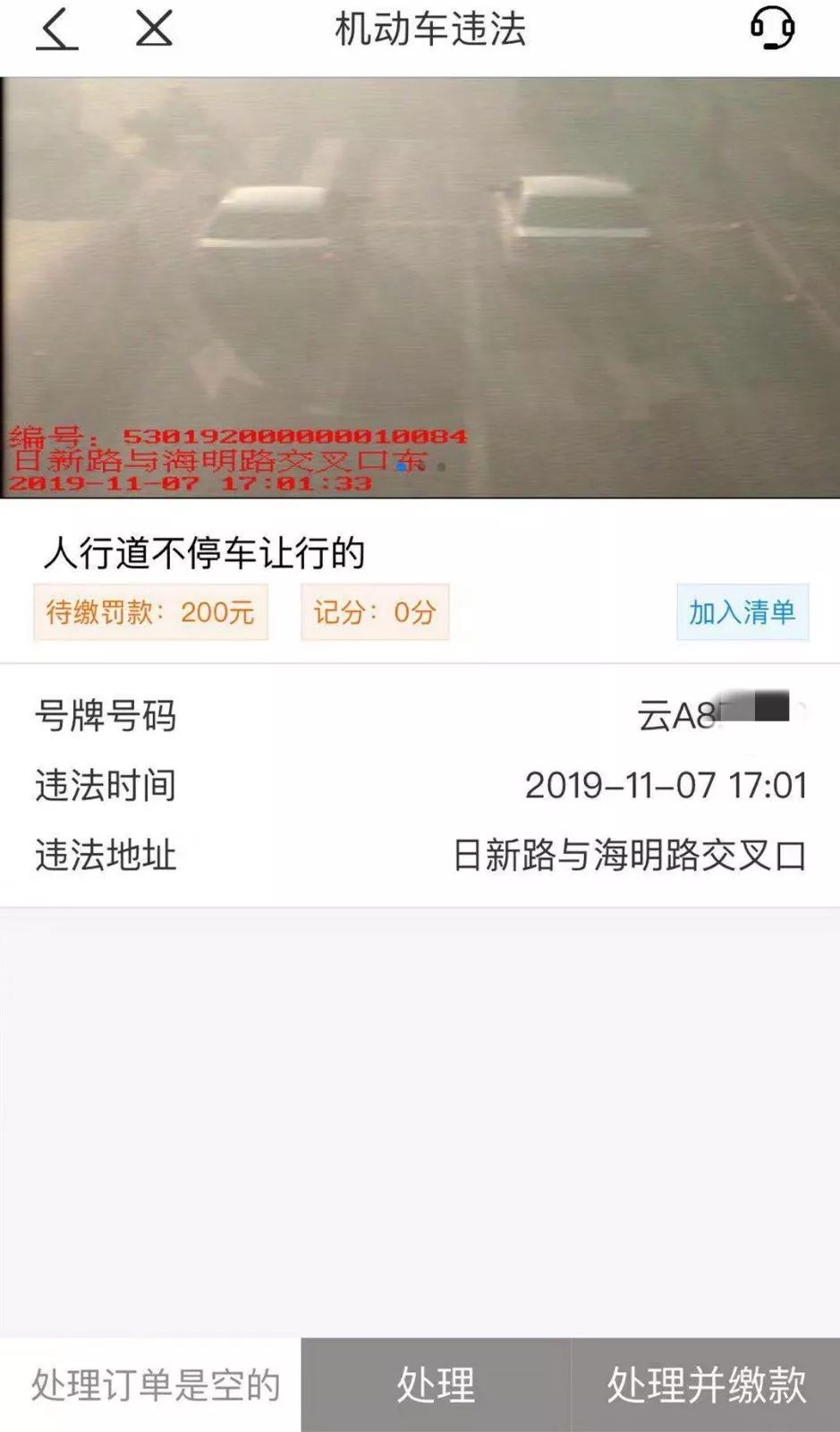Tap the 处理 button
The width and height of the screenshot is (840, 1432).
click(x=436, y=1385)
